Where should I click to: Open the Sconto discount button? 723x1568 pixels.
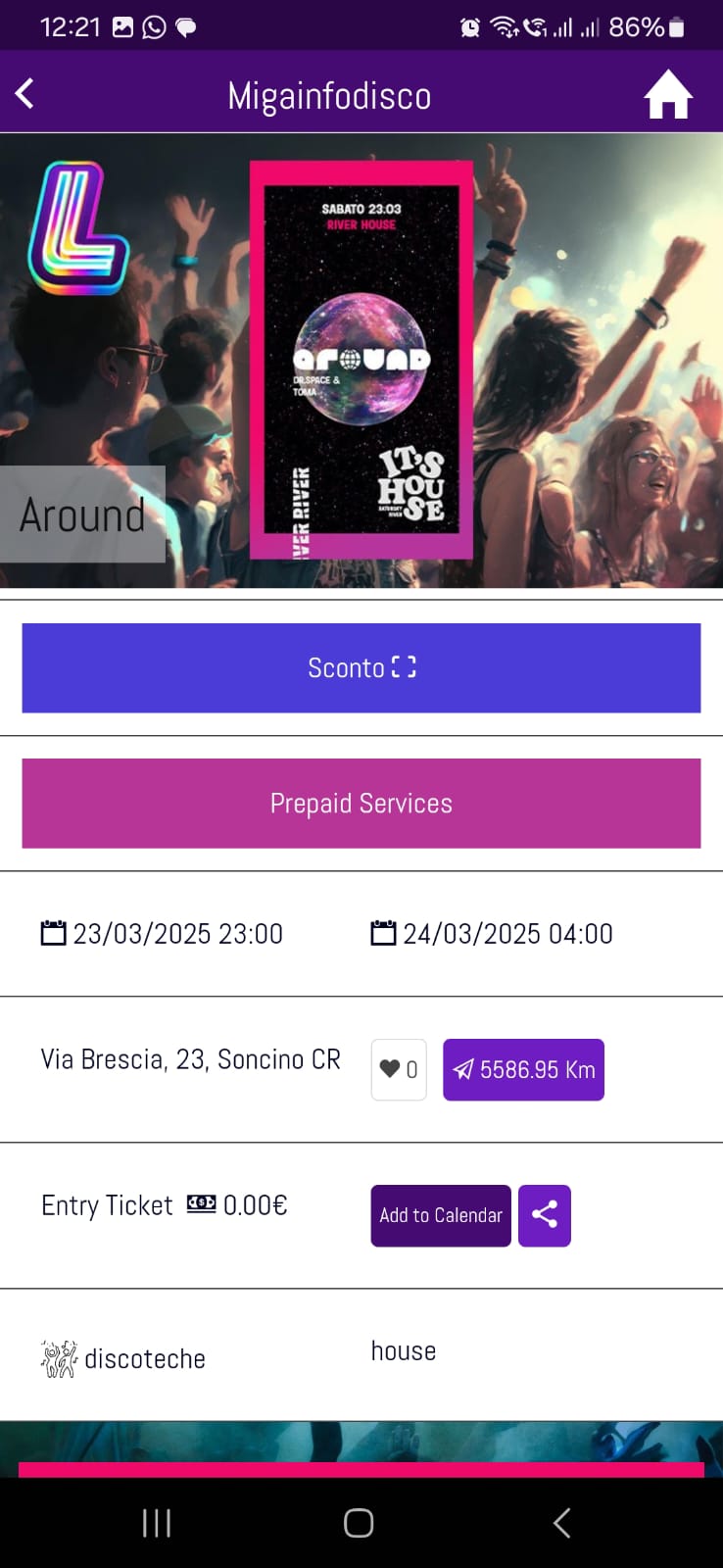pos(361,667)
